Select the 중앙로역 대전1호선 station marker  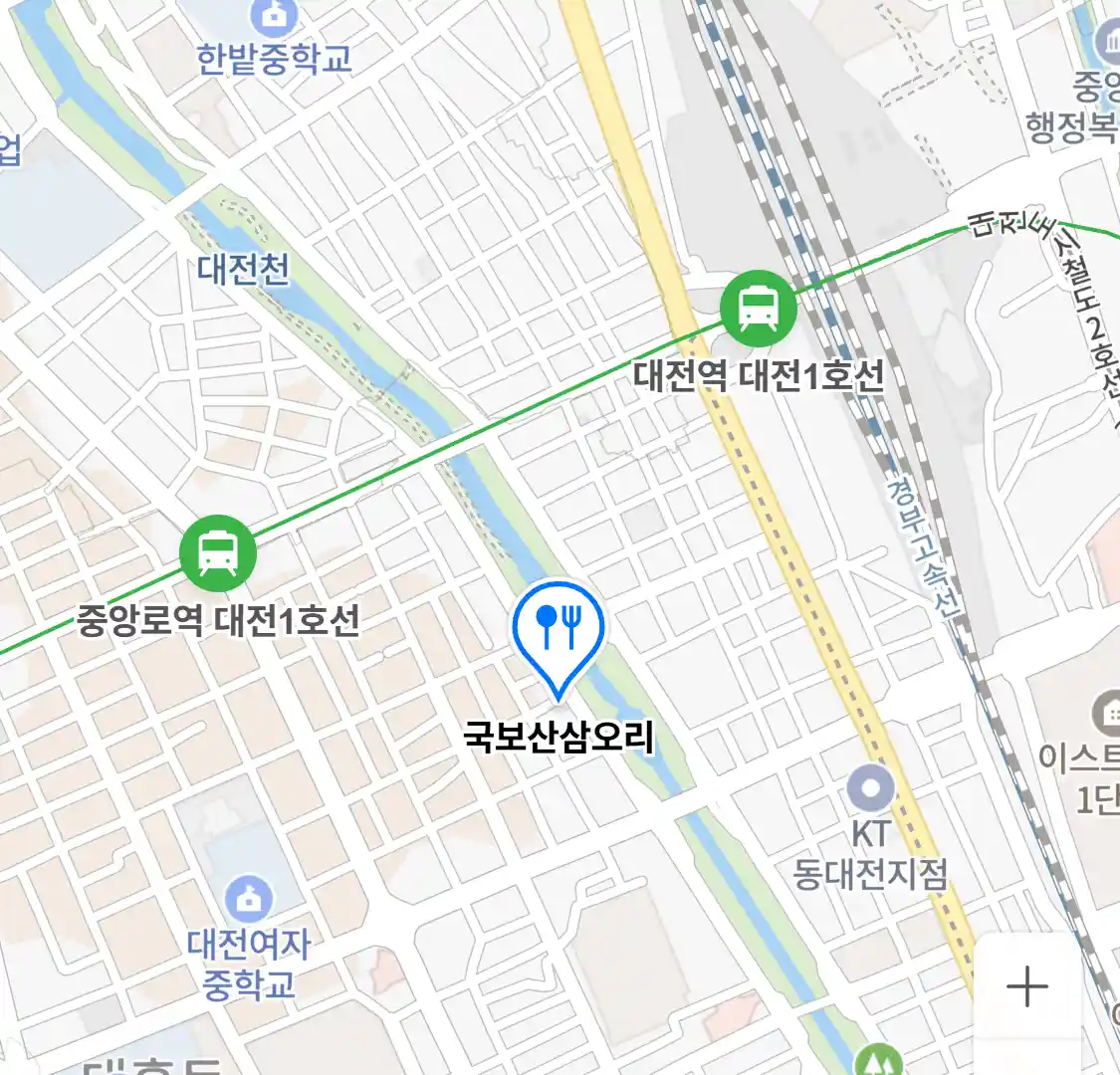click(218, 553)
